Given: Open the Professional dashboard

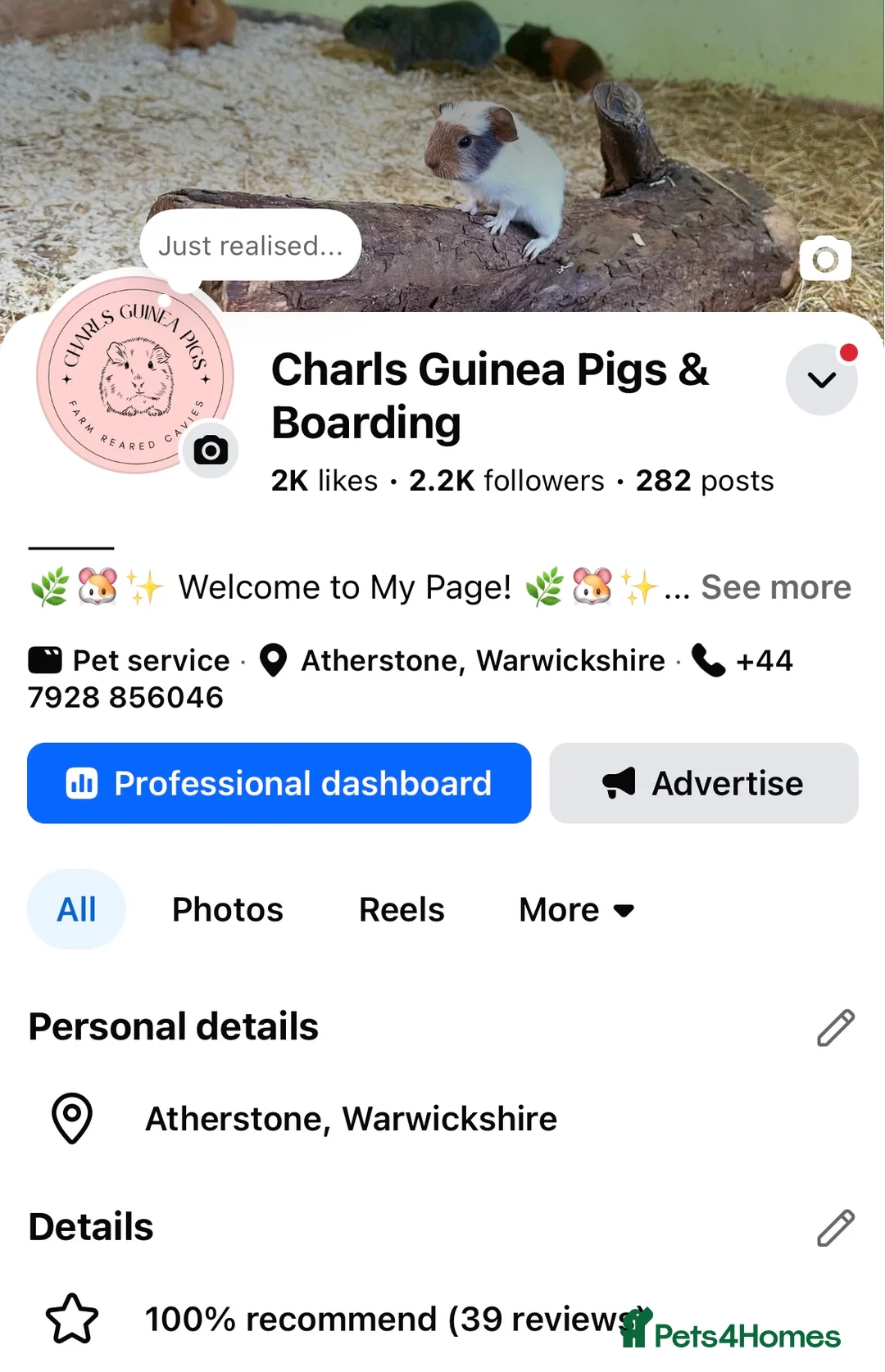Looking at the screenshot, I should pyautogui.click(x=279, y=783).
